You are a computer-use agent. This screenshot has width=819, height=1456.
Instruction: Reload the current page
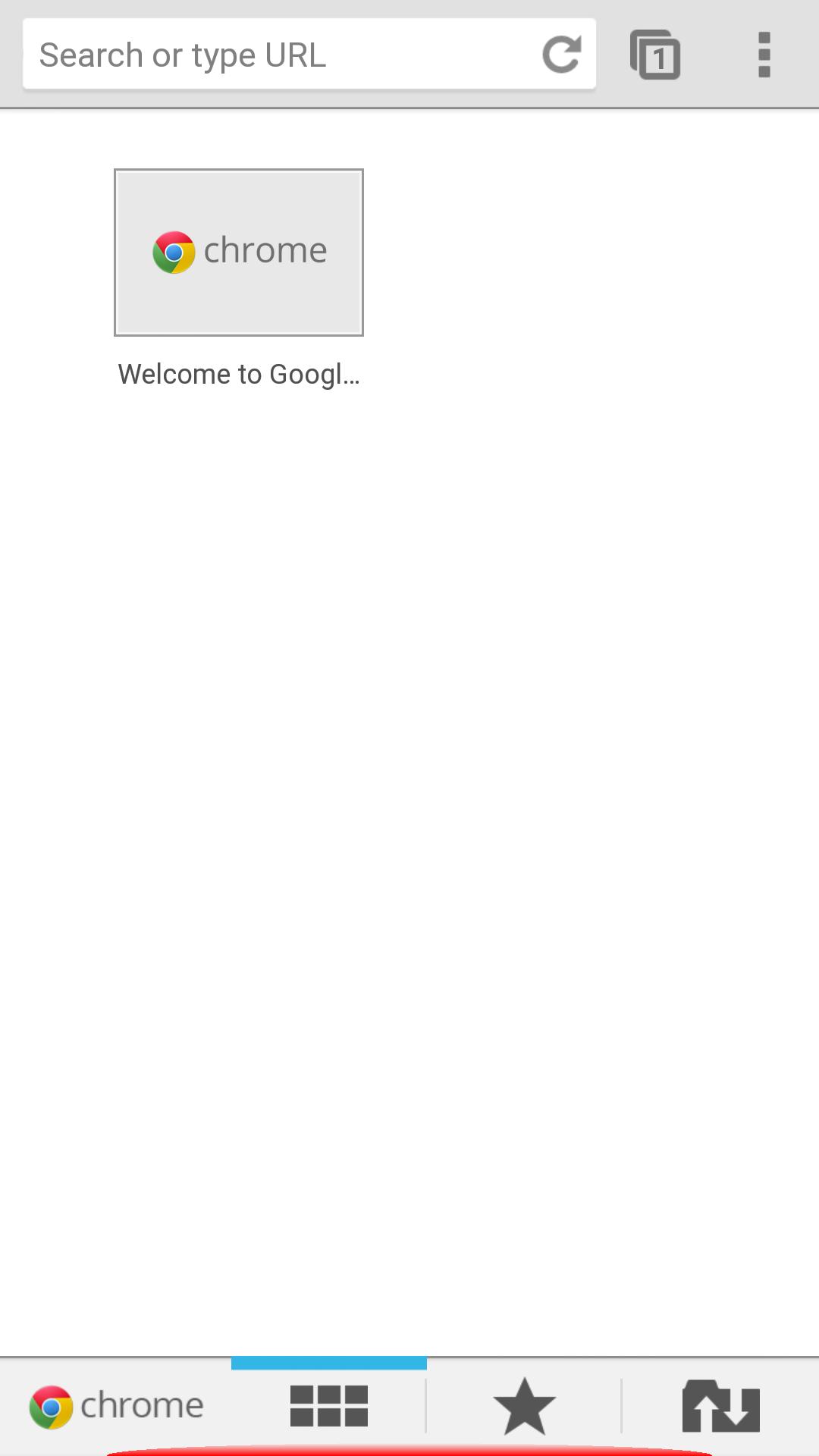tap(562, 55)
